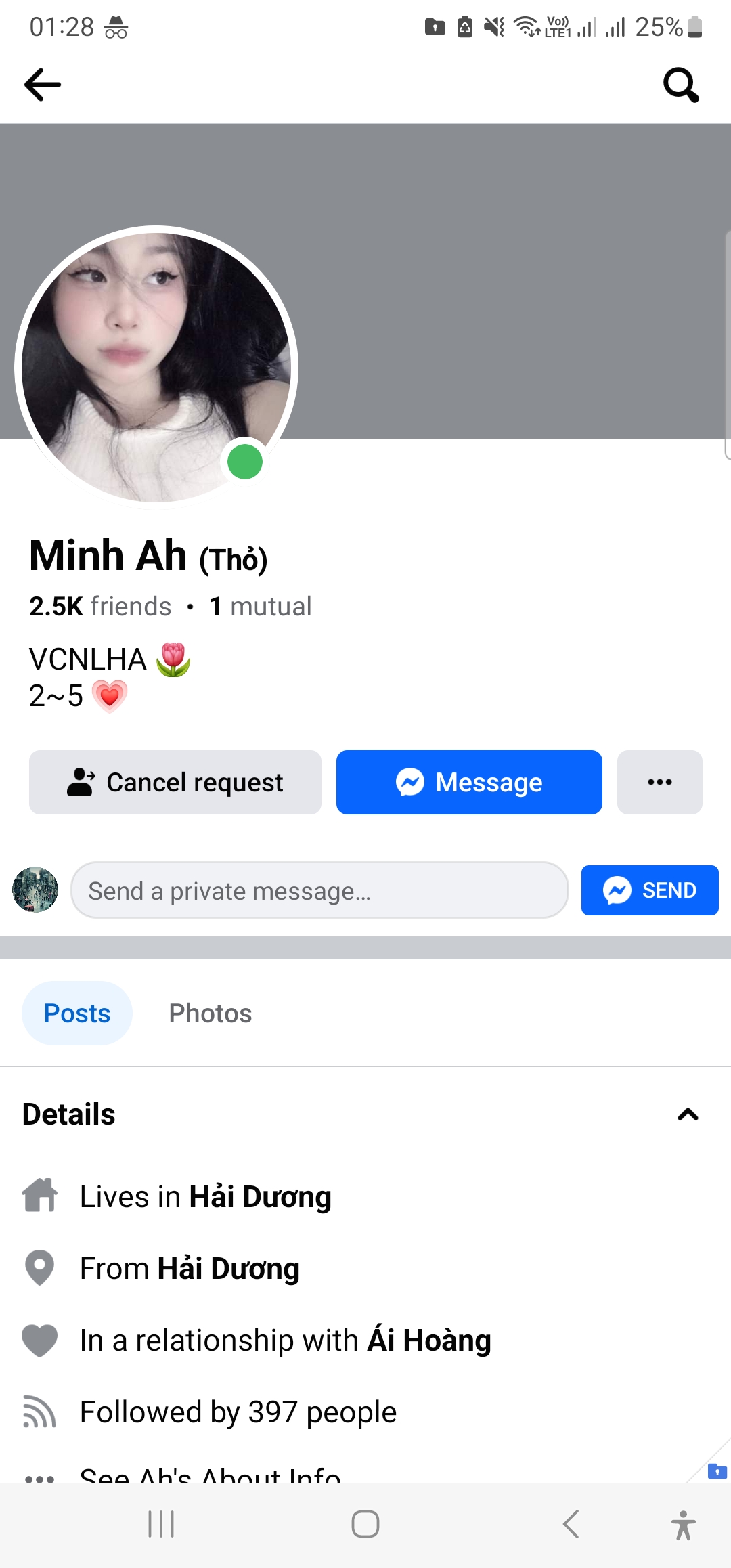Open the system recent apps button
This screenshot has height=1568, width=731.
161,1524
